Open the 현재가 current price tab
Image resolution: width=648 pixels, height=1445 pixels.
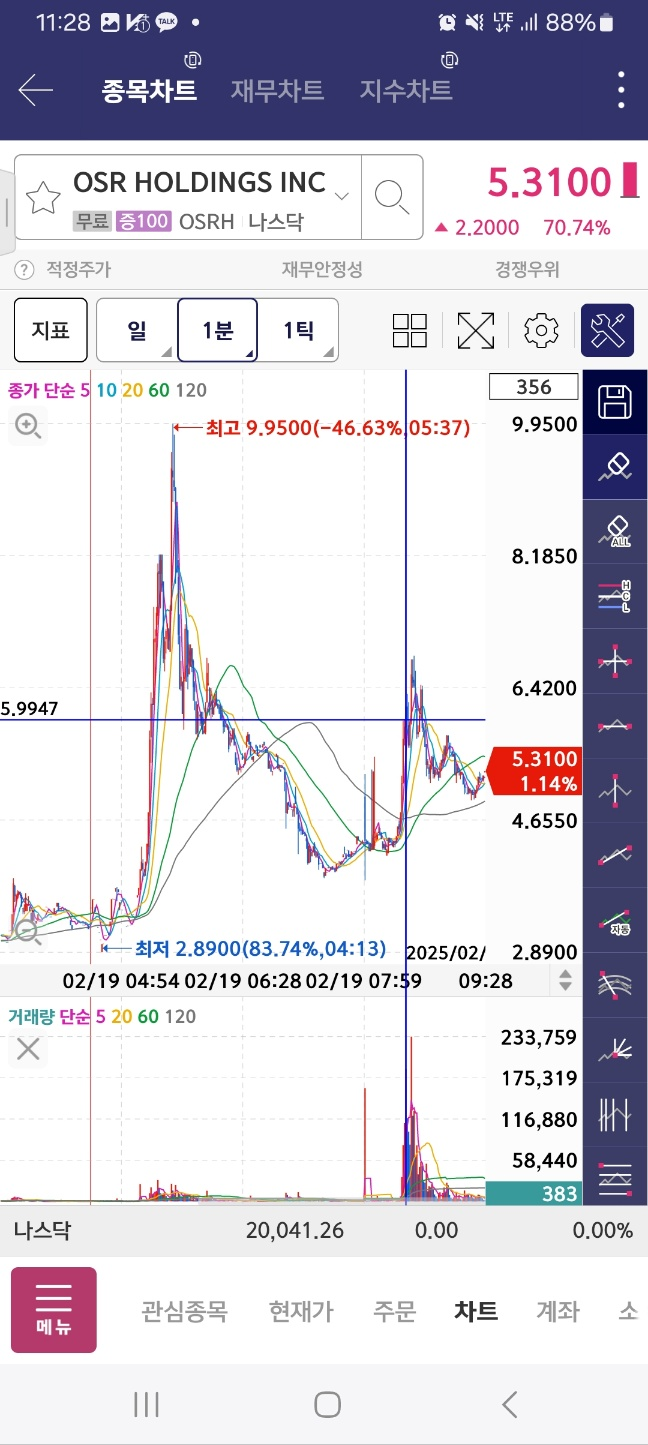pos(301,1311)
